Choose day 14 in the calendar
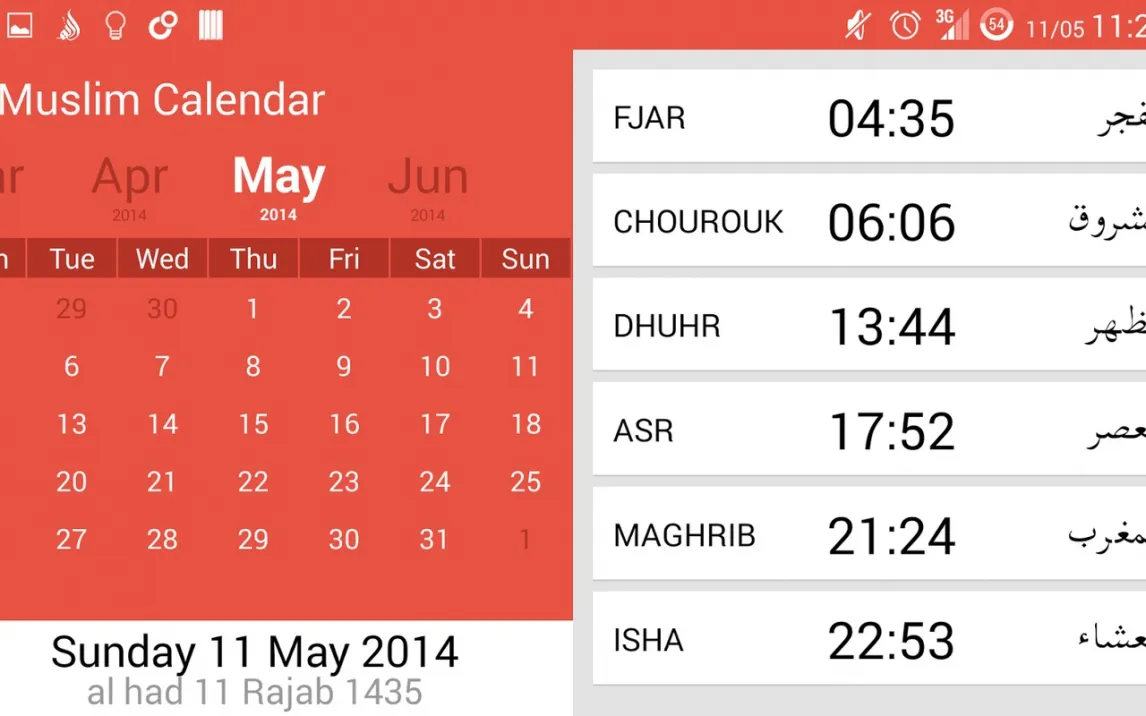 pos(162,424)
